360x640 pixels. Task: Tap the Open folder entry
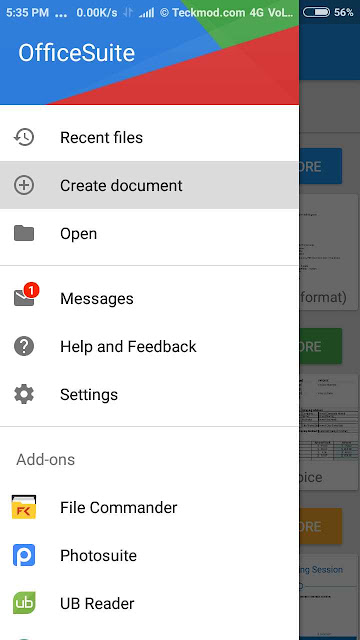[x=149, y=233]
